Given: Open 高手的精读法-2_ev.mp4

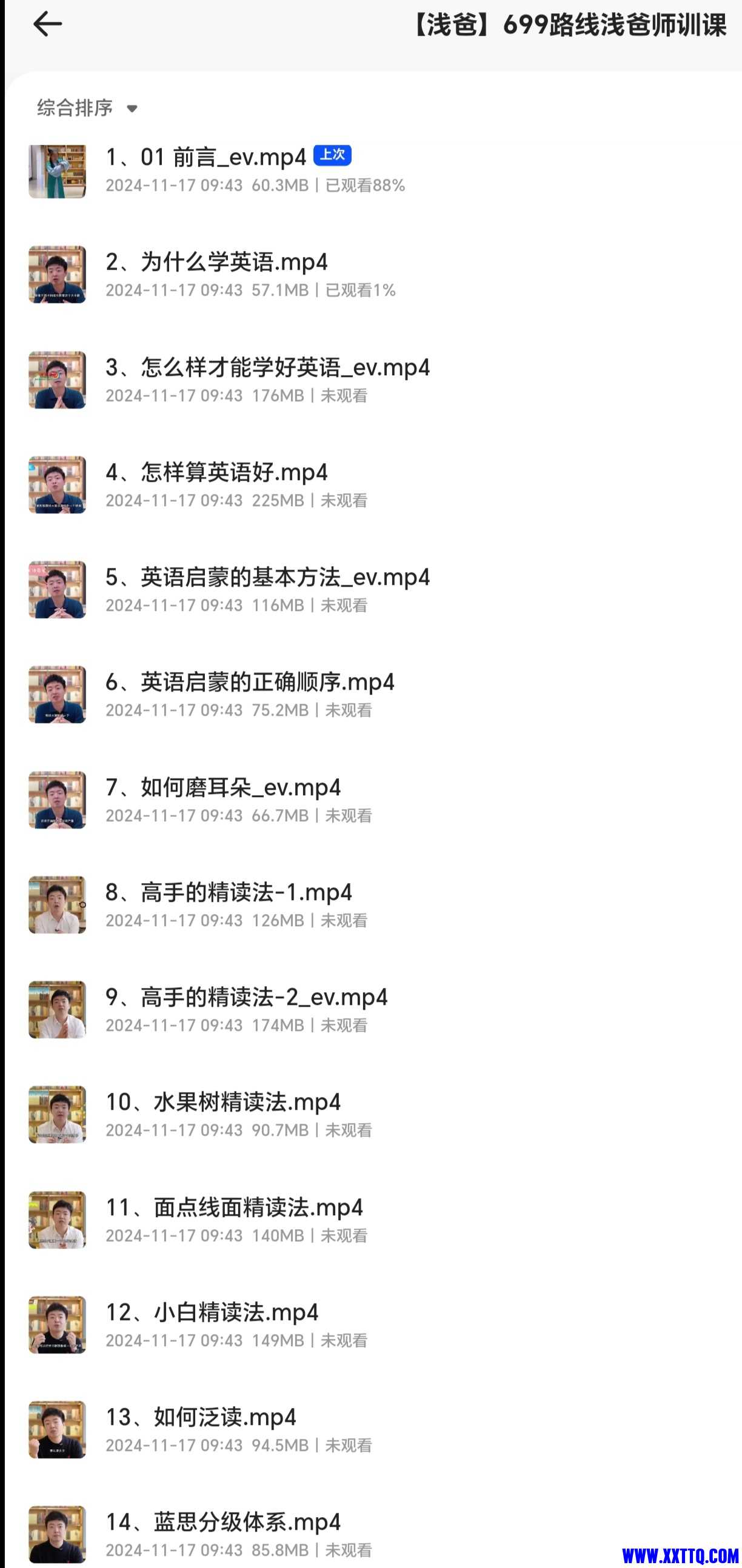Looking at the screenshot, I should [x=247, y=997].
